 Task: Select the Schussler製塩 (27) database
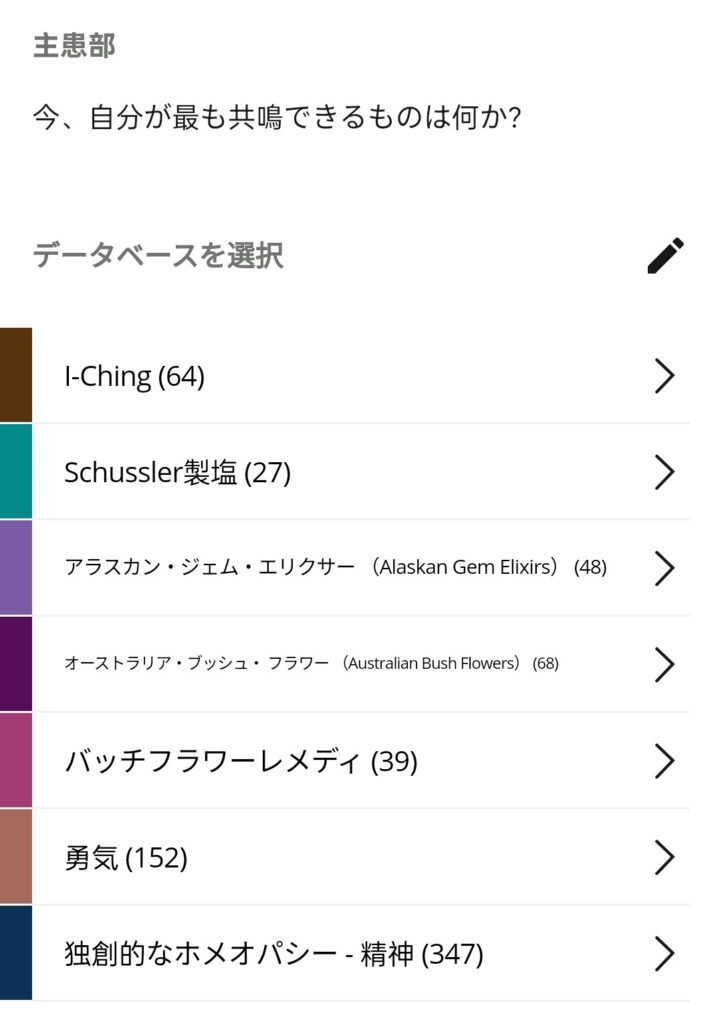(x=360, y=472)
